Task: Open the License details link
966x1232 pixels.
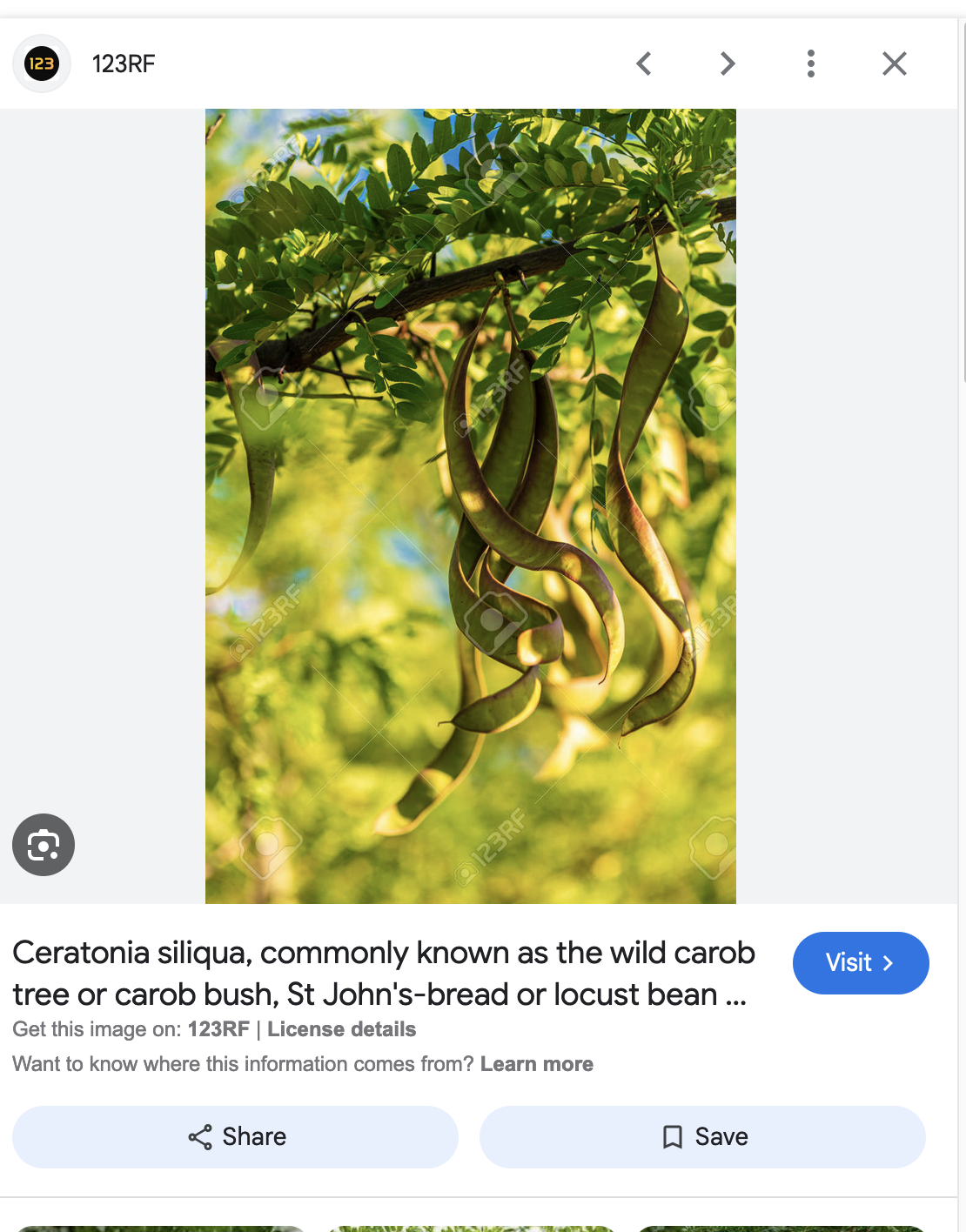Action: pos(341,1029)
